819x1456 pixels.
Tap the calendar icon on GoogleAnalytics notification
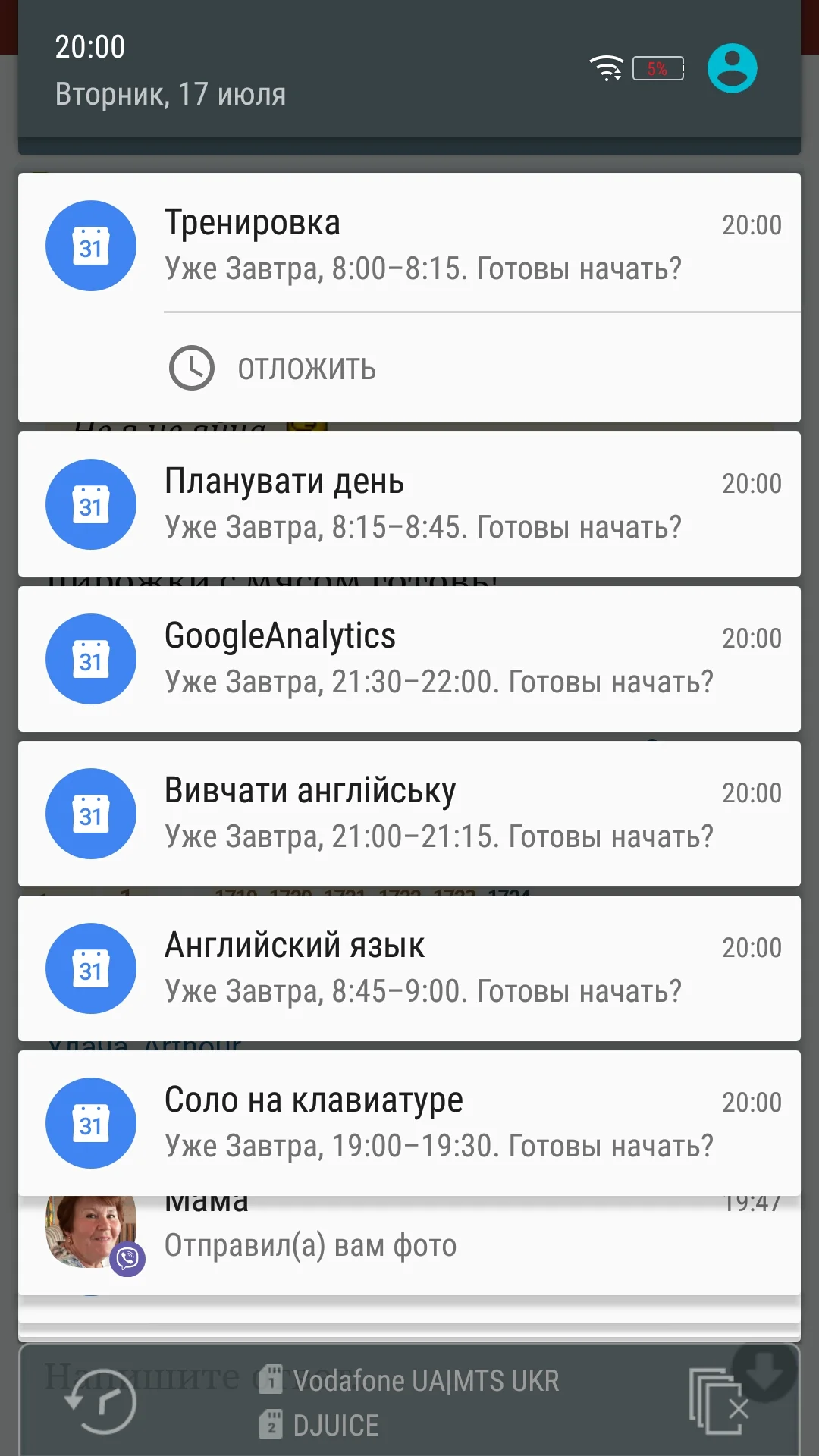tap(90, 659)
